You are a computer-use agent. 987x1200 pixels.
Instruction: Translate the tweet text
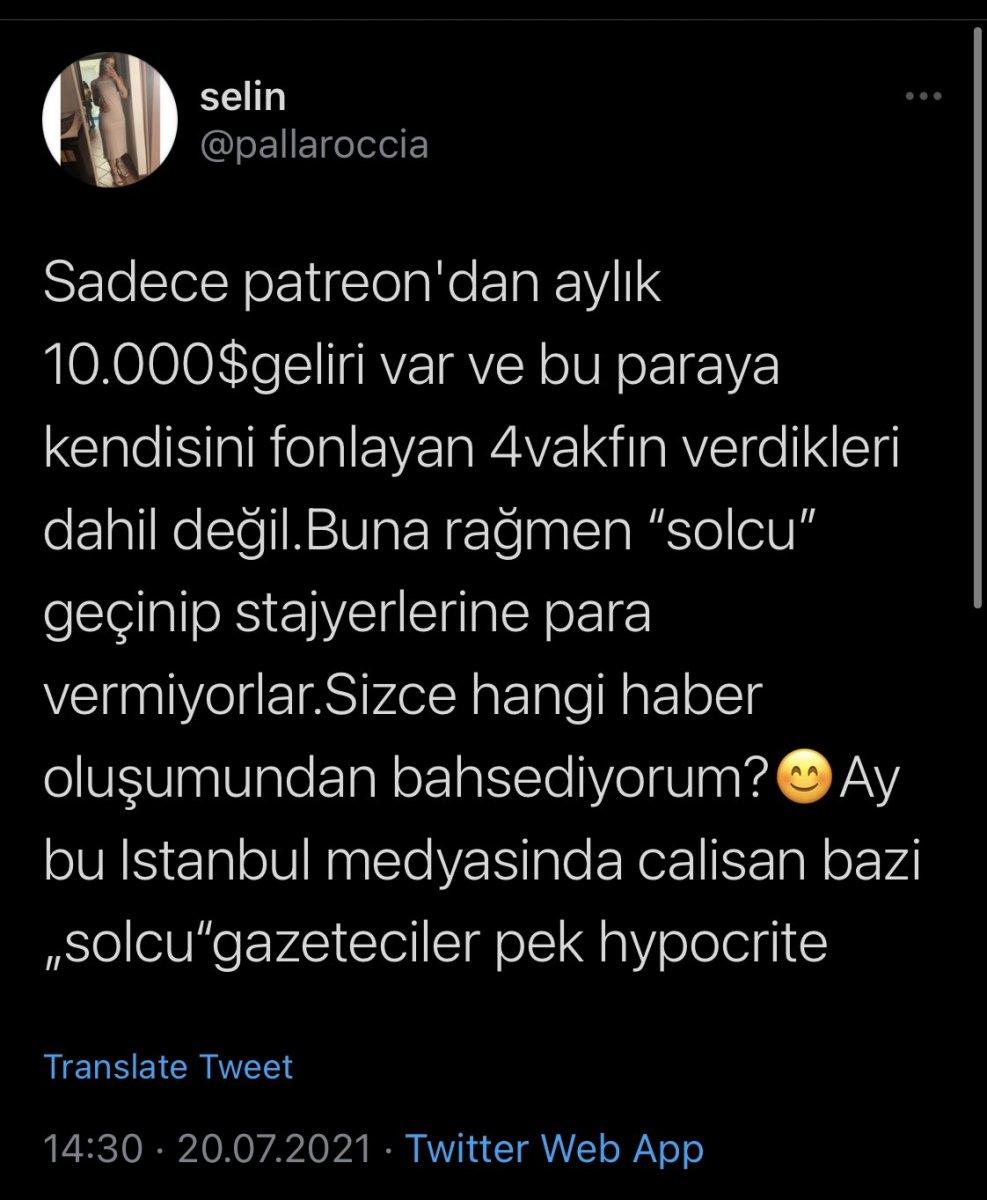[x=166, y=1066]
